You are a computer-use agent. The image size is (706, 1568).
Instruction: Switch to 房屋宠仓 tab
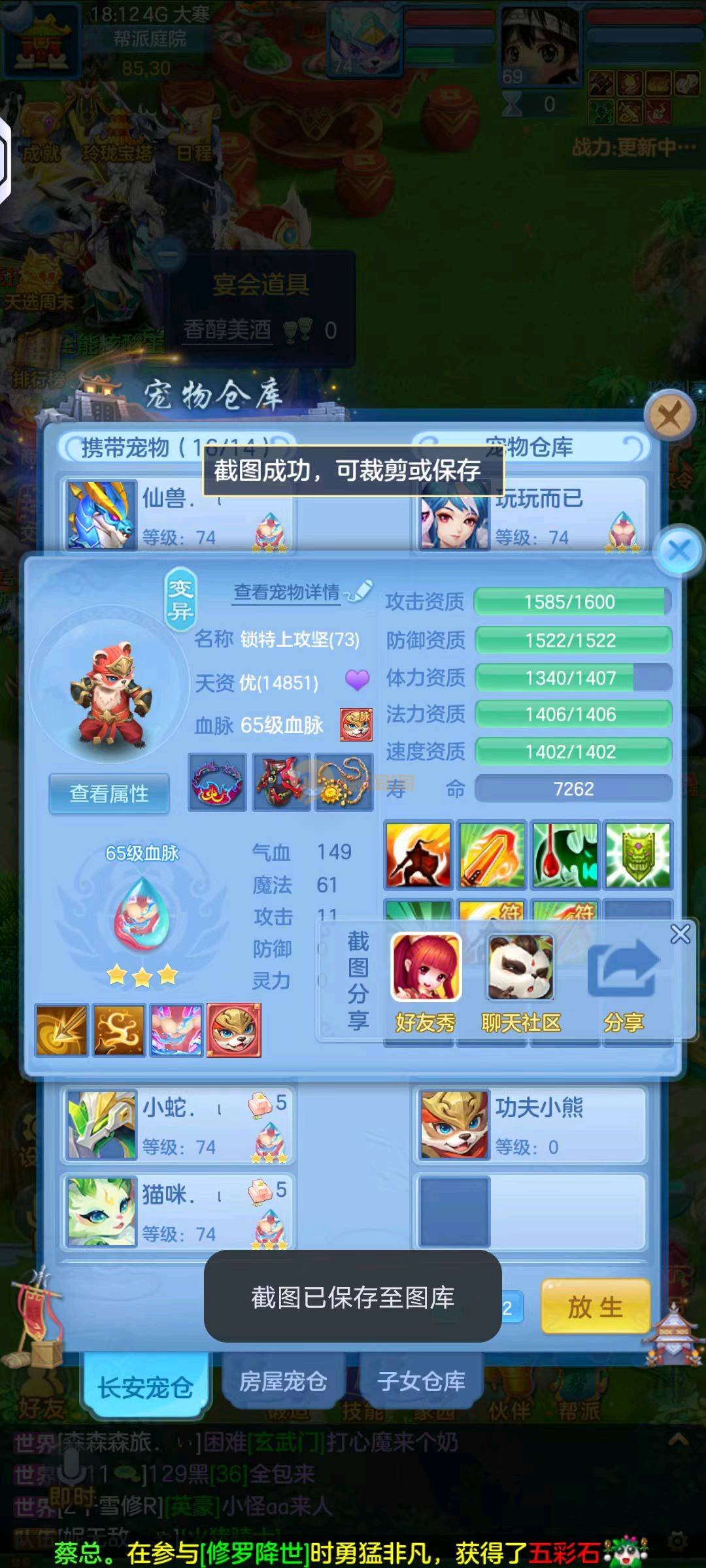[x=283, y=1380]
